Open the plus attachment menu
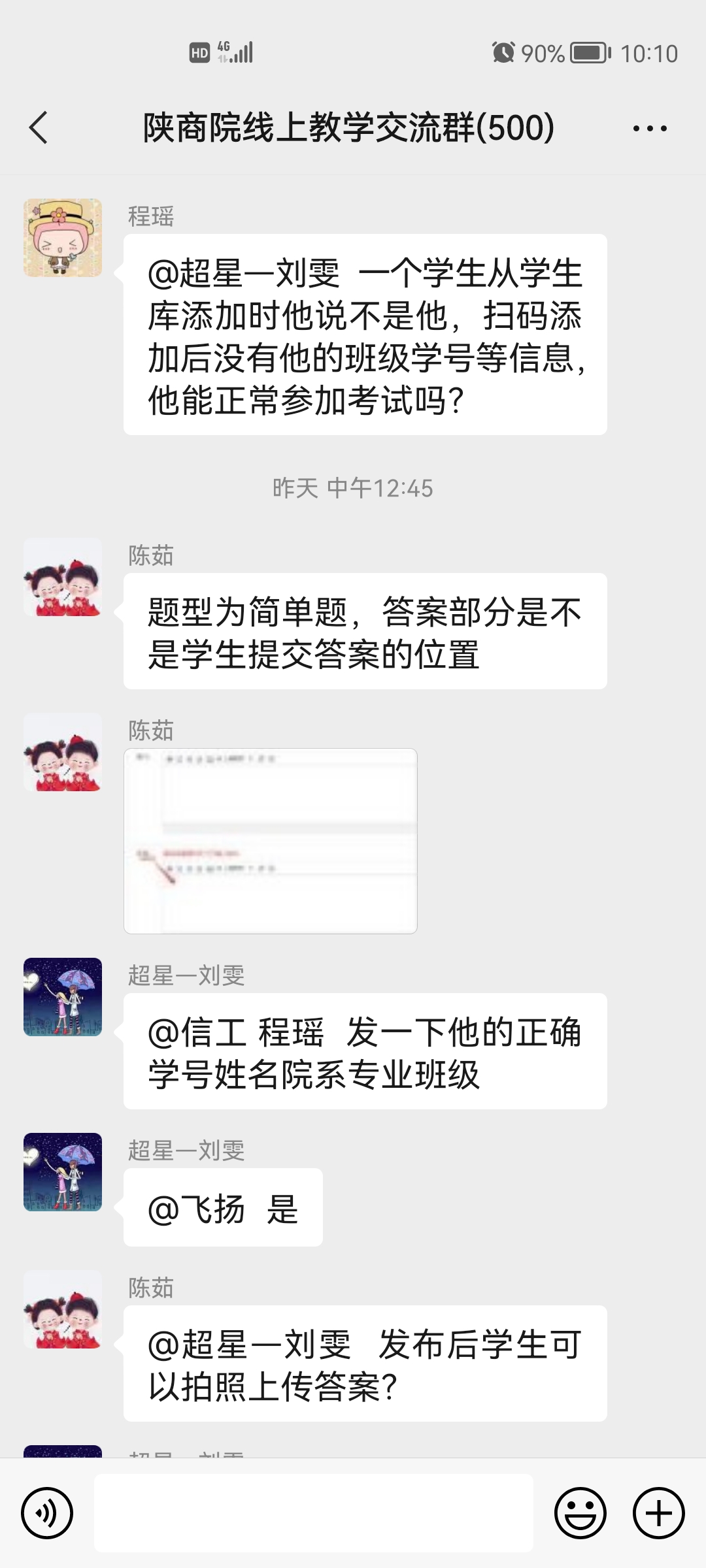The image size is (706, 1568). (658, 1512)
